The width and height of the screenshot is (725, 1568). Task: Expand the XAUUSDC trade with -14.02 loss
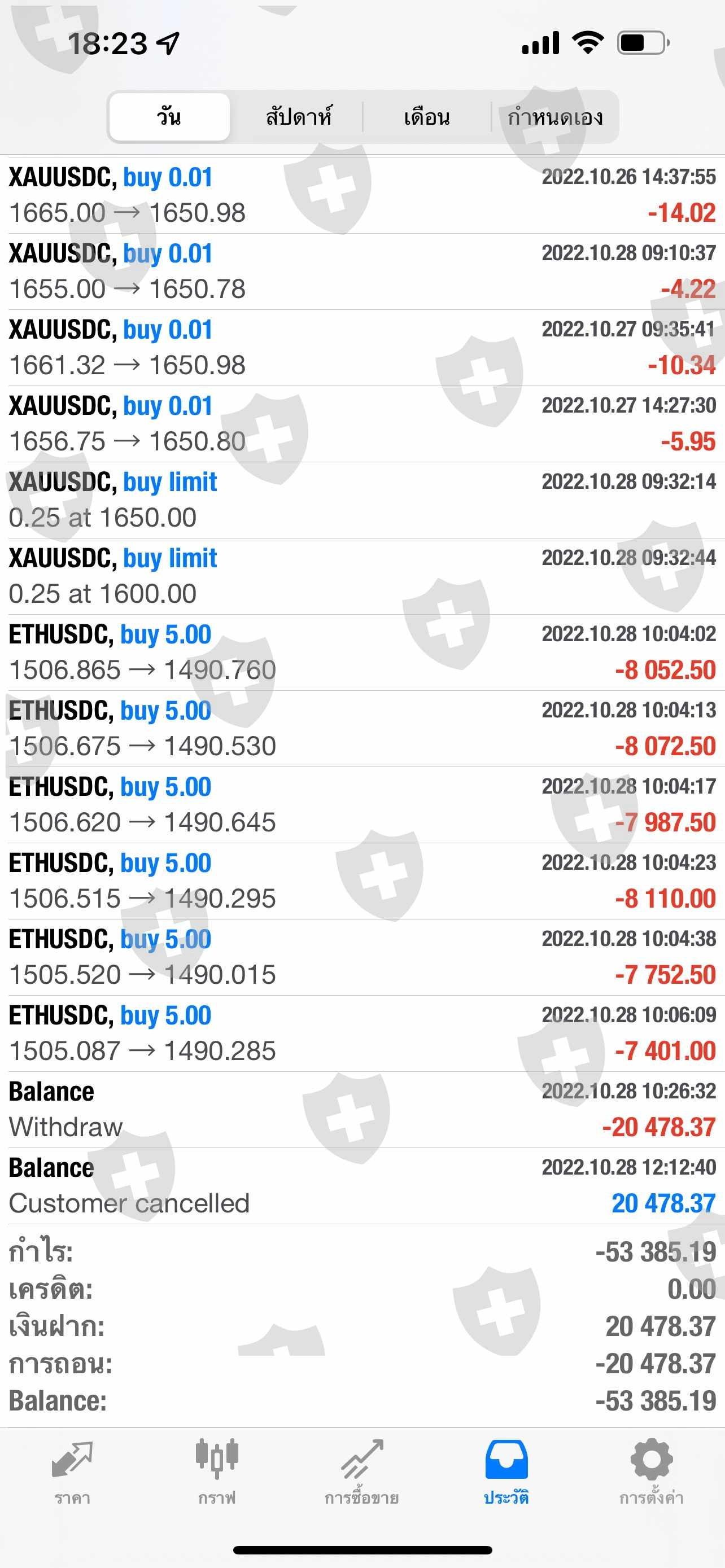(x=362, y=195)
